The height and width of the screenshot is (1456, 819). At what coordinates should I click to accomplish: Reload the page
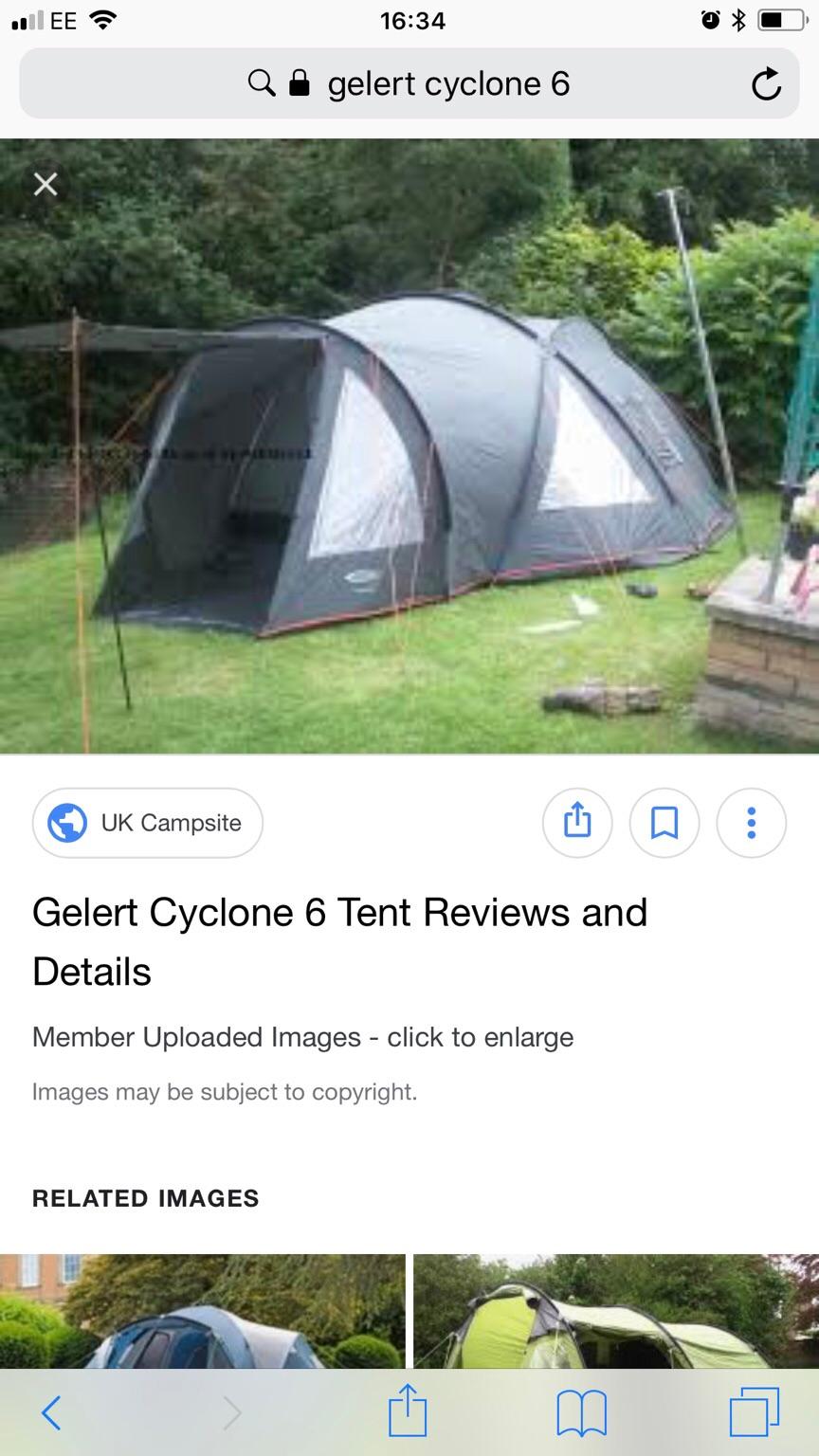766,84
